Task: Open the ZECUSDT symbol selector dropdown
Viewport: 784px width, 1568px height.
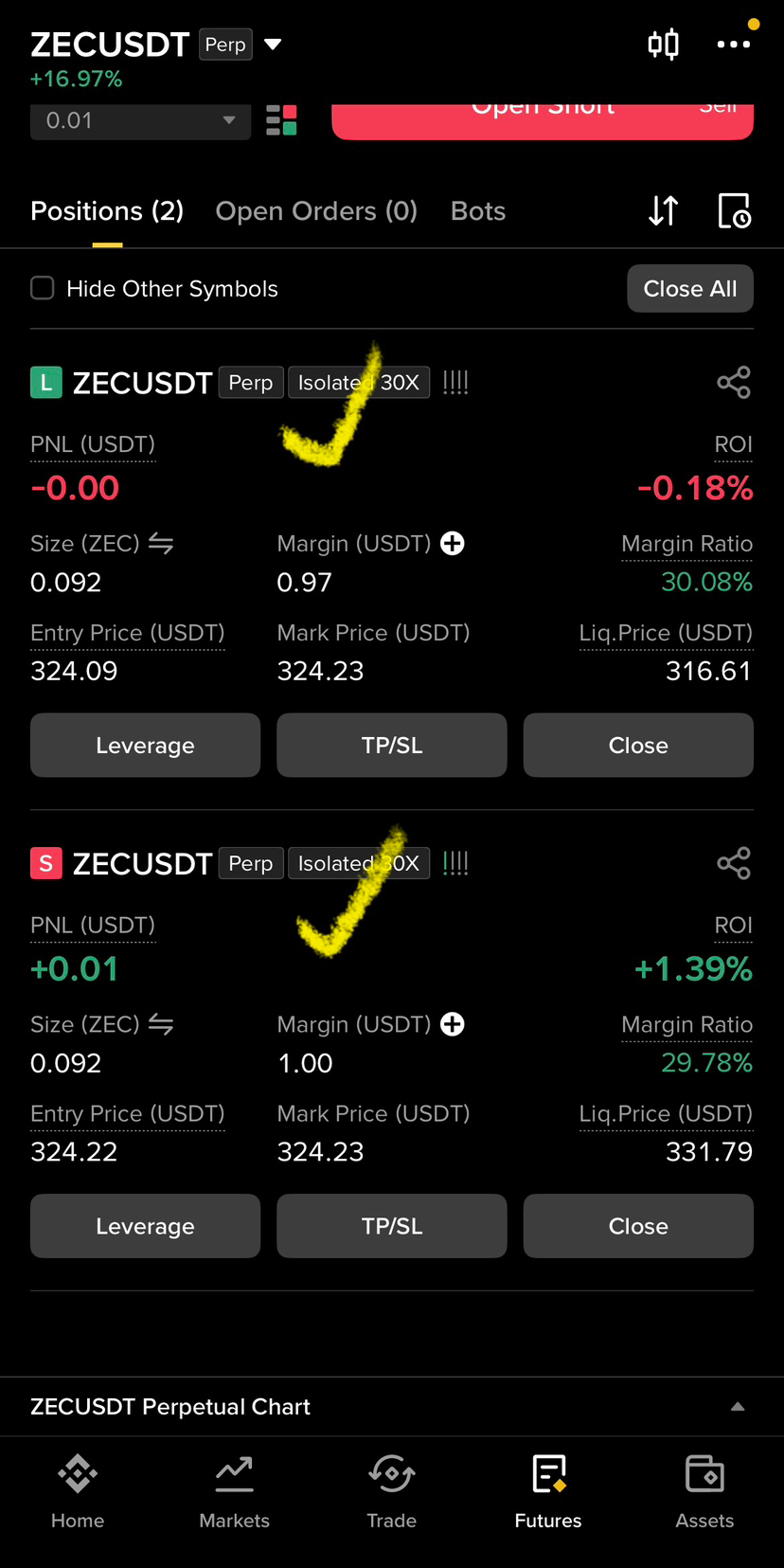Action: [x=273, y=45]
